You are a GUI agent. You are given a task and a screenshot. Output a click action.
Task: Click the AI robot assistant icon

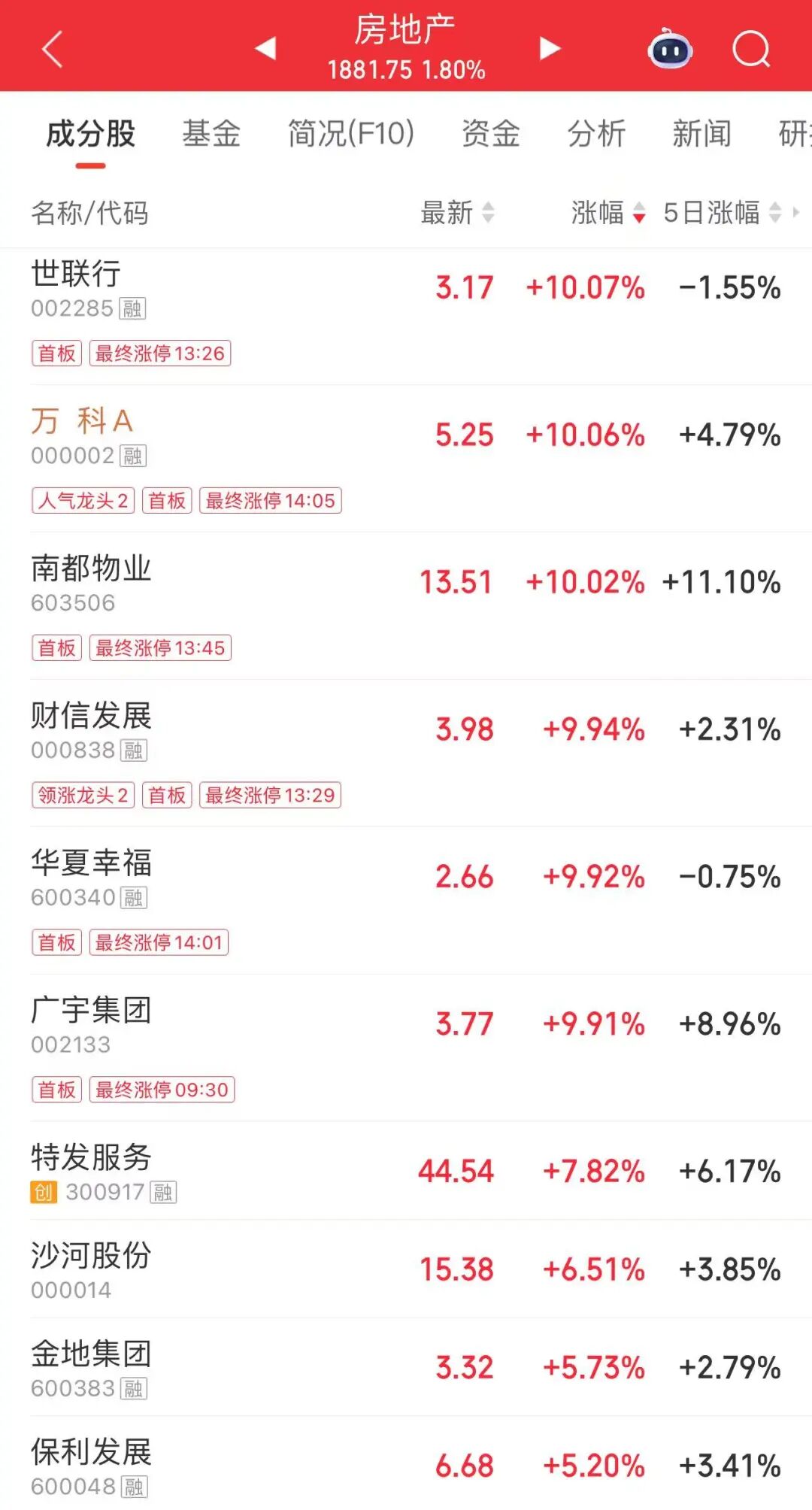tap(668, 50)
